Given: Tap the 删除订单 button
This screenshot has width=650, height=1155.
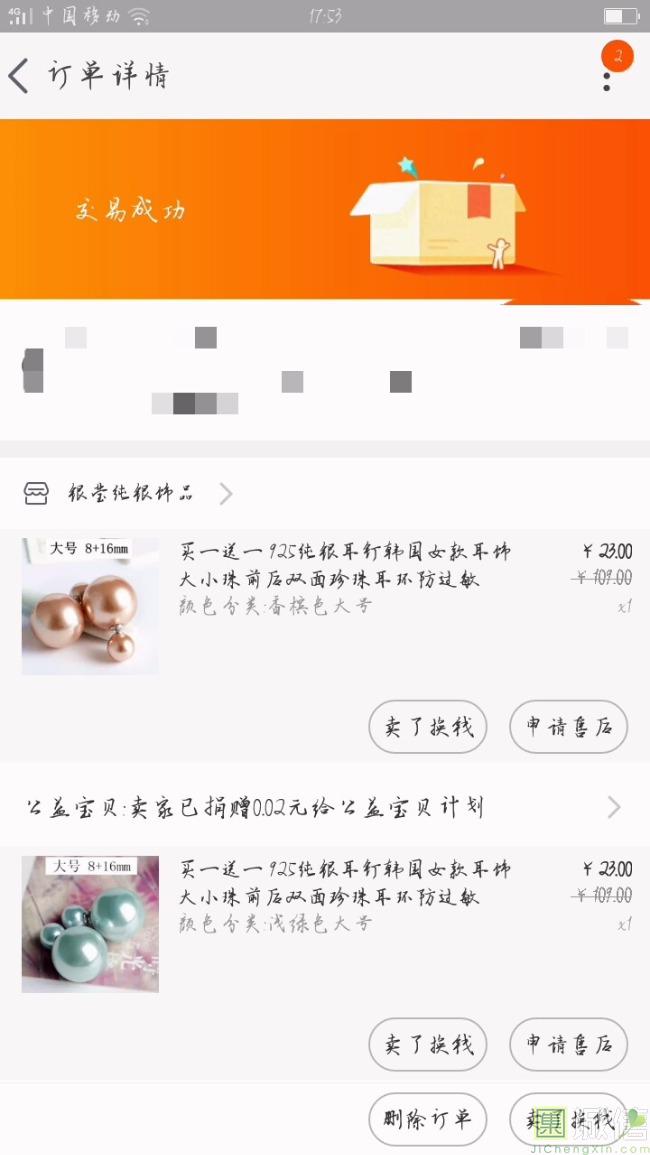Looking at the screenshot, I should pos(427,1119).
